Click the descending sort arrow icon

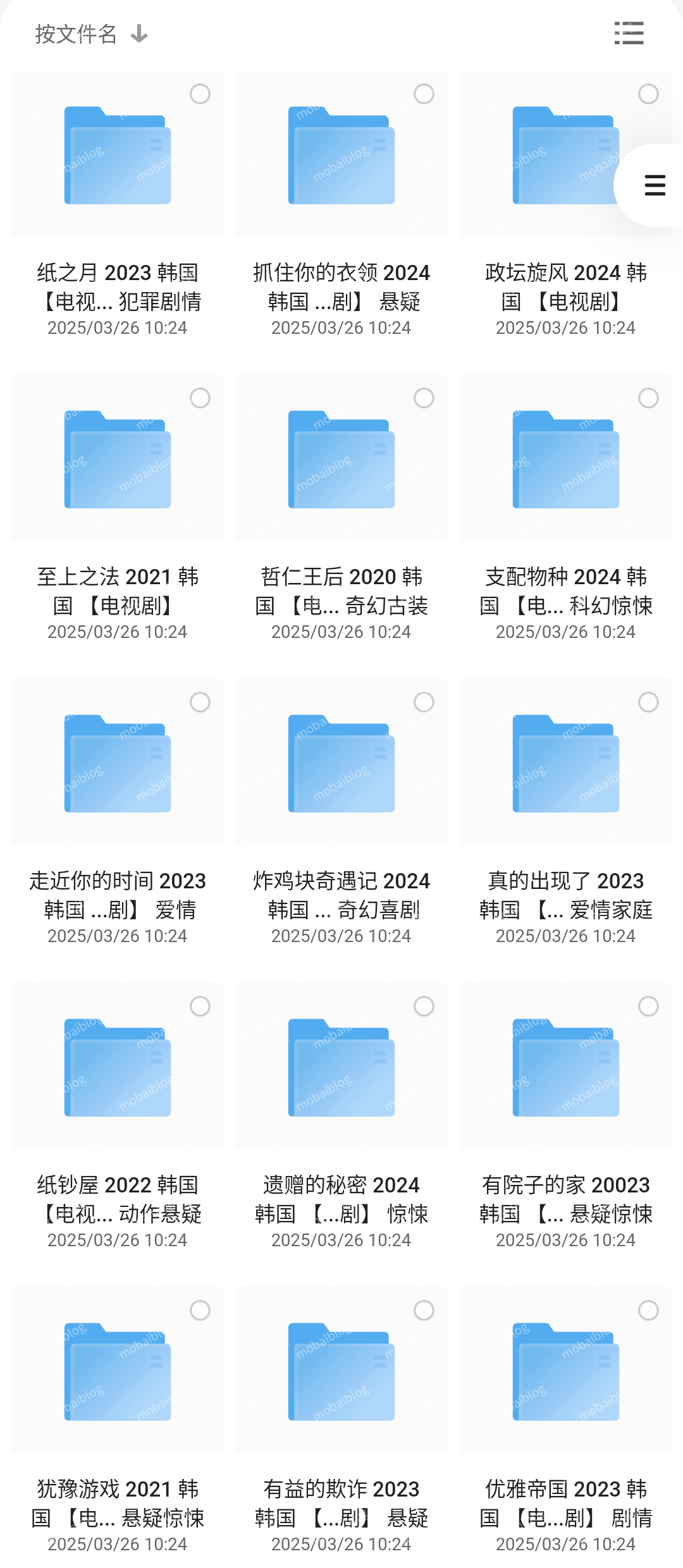(x=137, y=34)
